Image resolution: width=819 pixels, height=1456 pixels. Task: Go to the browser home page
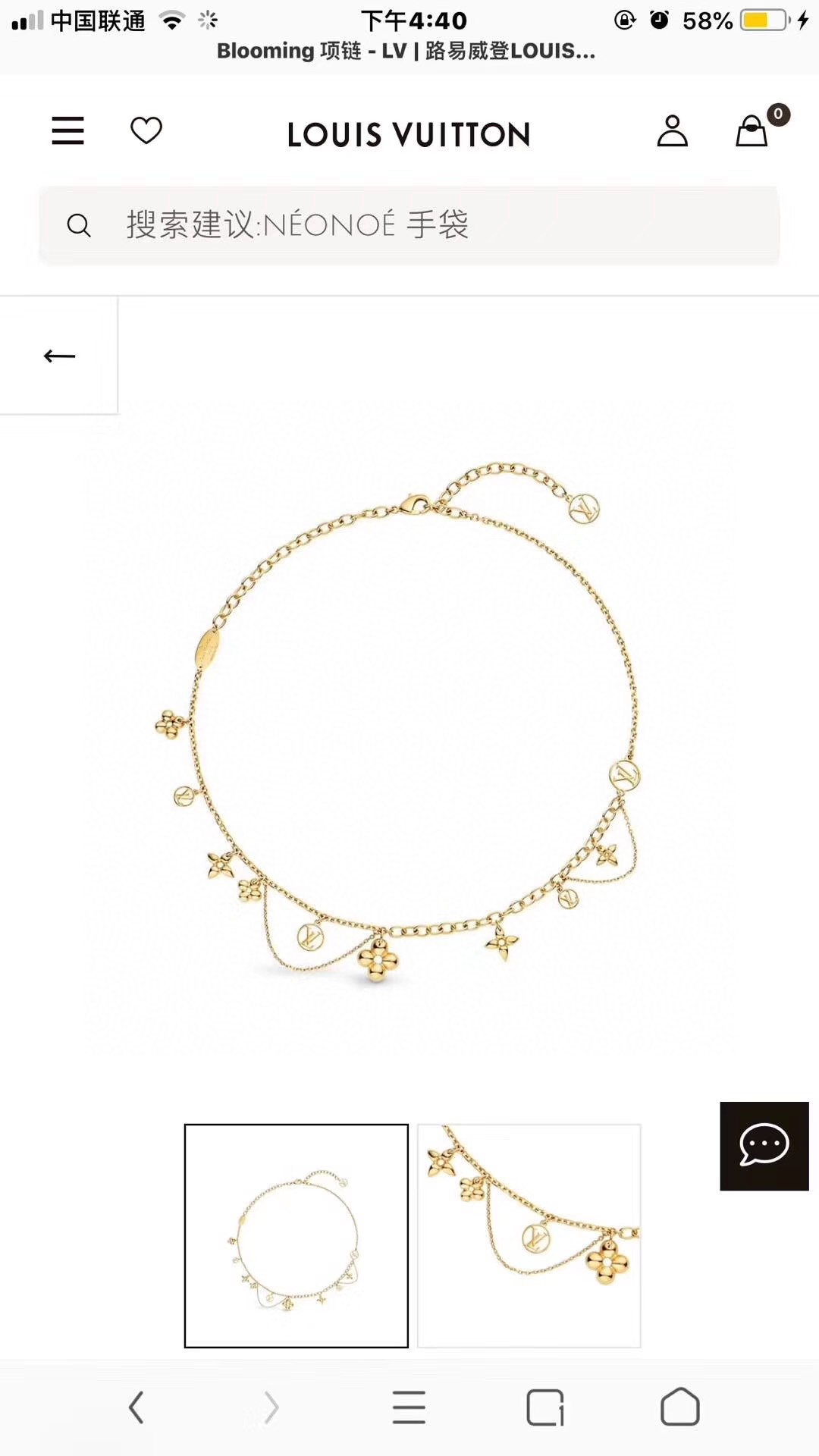coord(680,1407)
